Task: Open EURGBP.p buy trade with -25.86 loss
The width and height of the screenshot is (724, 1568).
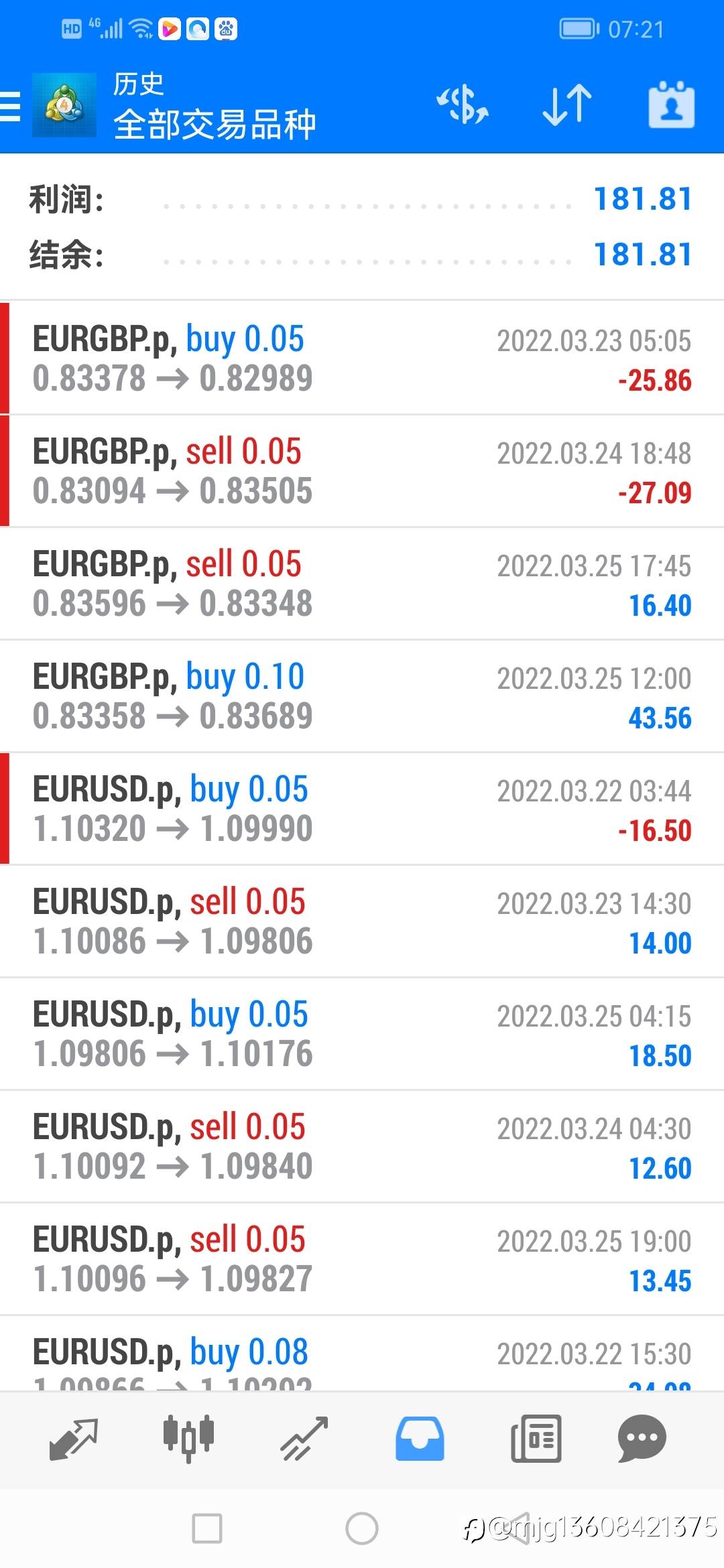Action: 362,358
